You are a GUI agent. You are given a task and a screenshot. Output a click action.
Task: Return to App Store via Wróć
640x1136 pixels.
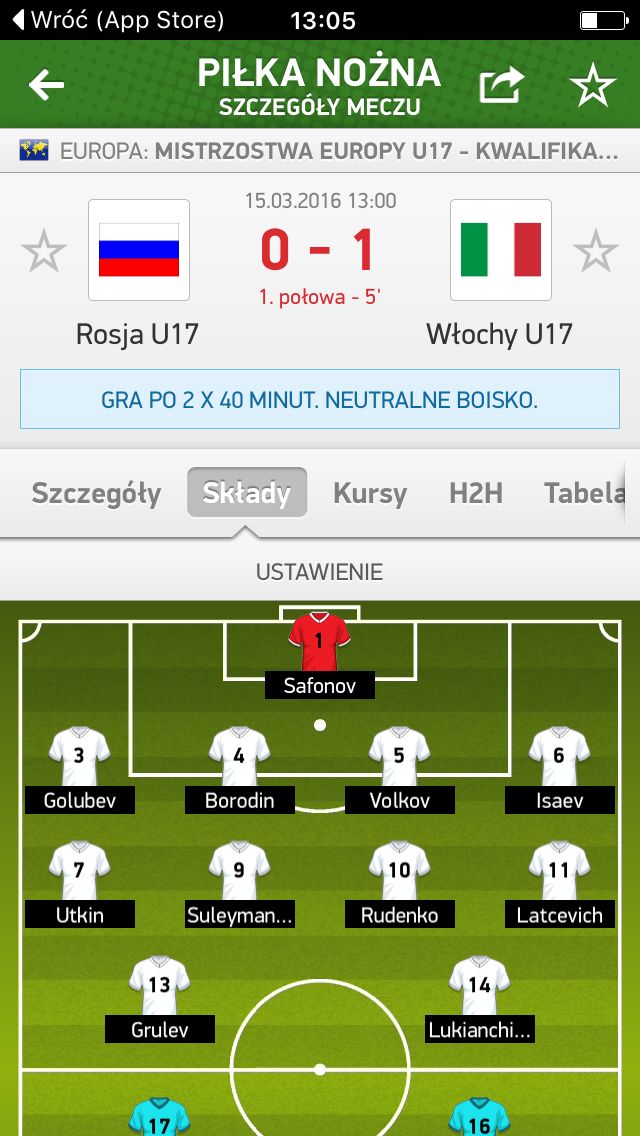pyautogui.click(x=119, y=20)
